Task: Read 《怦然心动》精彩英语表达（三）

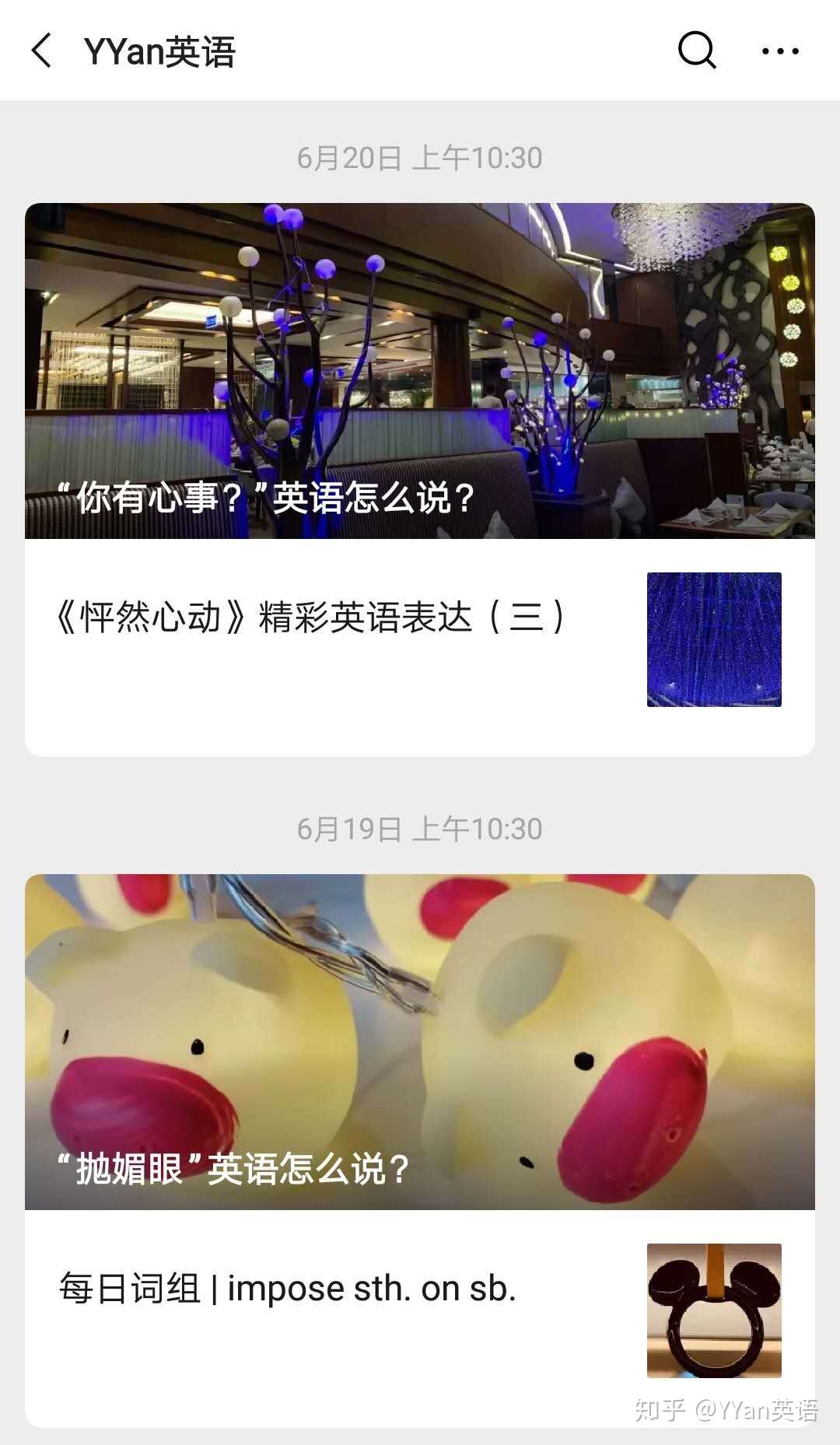Action: tap(311, 618)
